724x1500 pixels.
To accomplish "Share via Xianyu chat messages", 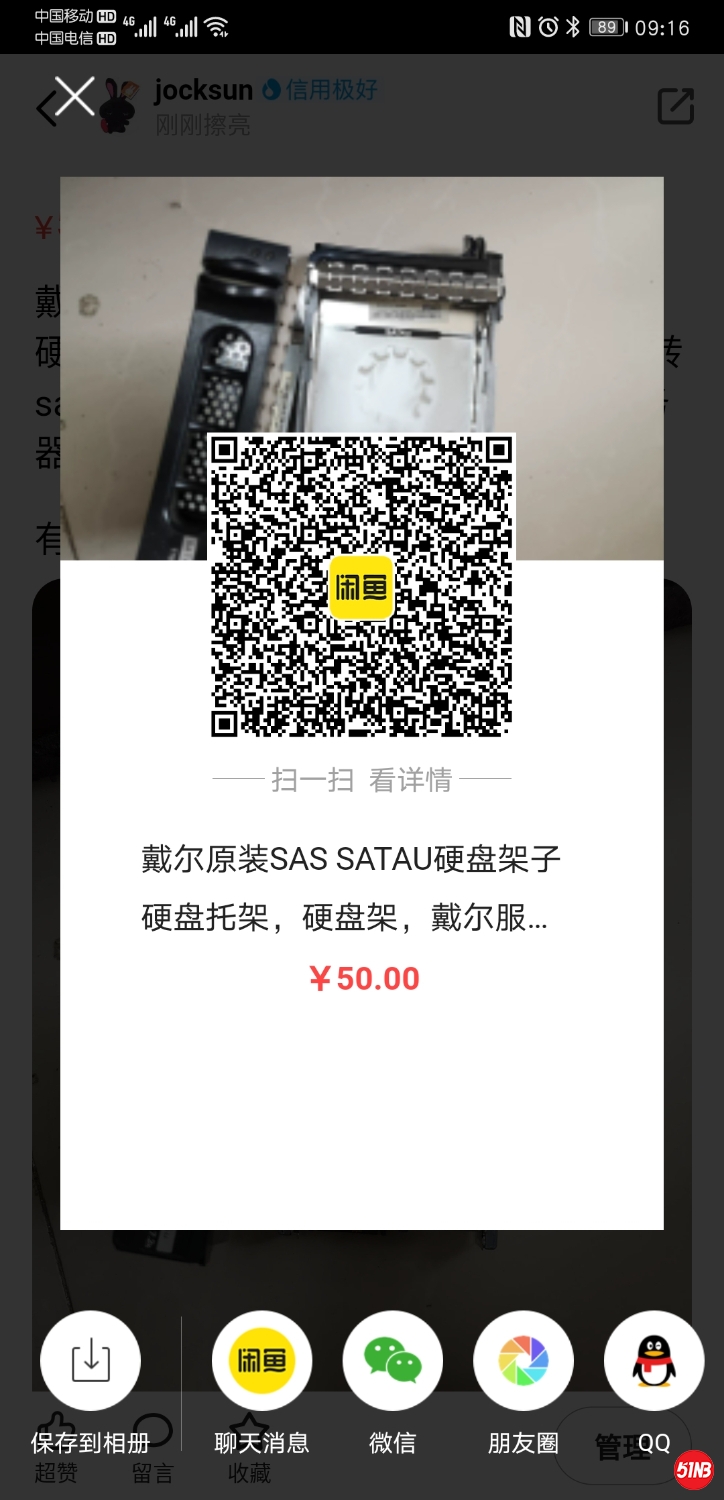I will click(262, 1362).
